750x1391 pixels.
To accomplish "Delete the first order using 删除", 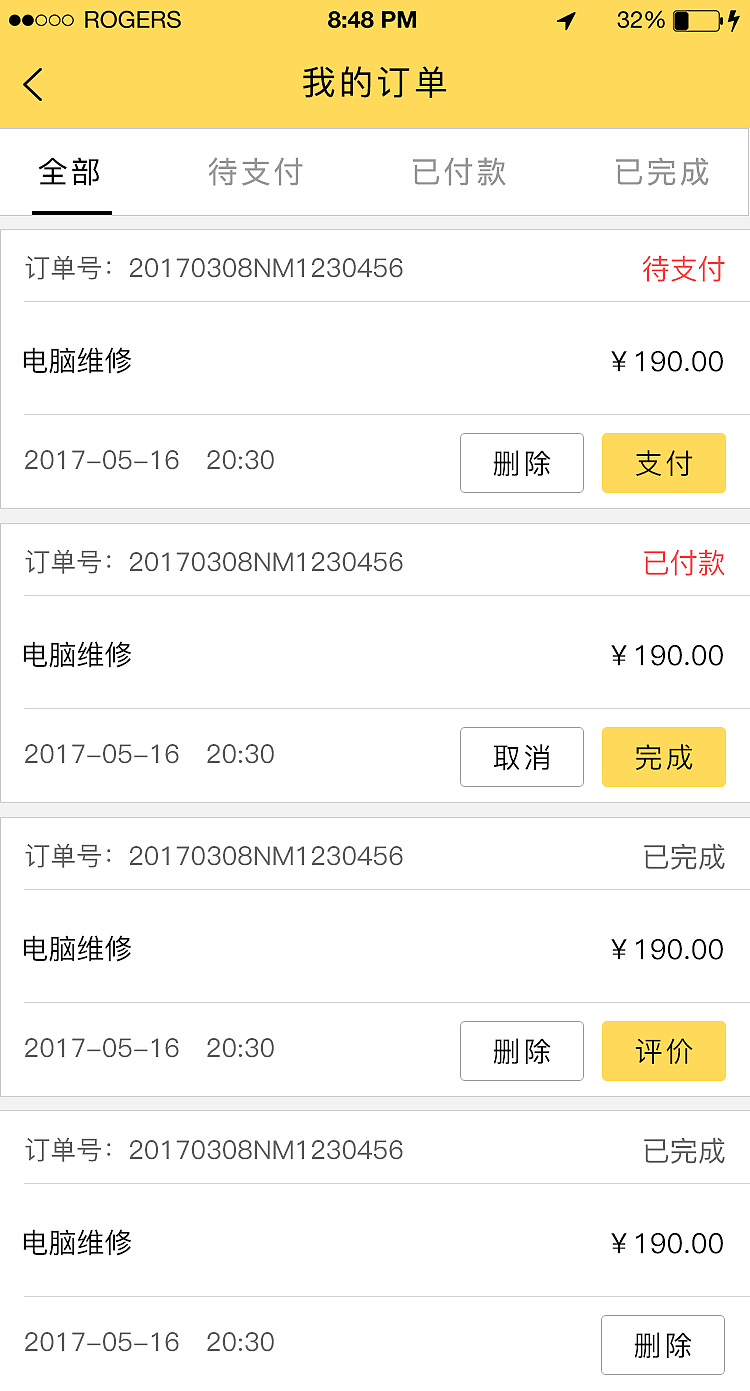I will click(521, 463).
